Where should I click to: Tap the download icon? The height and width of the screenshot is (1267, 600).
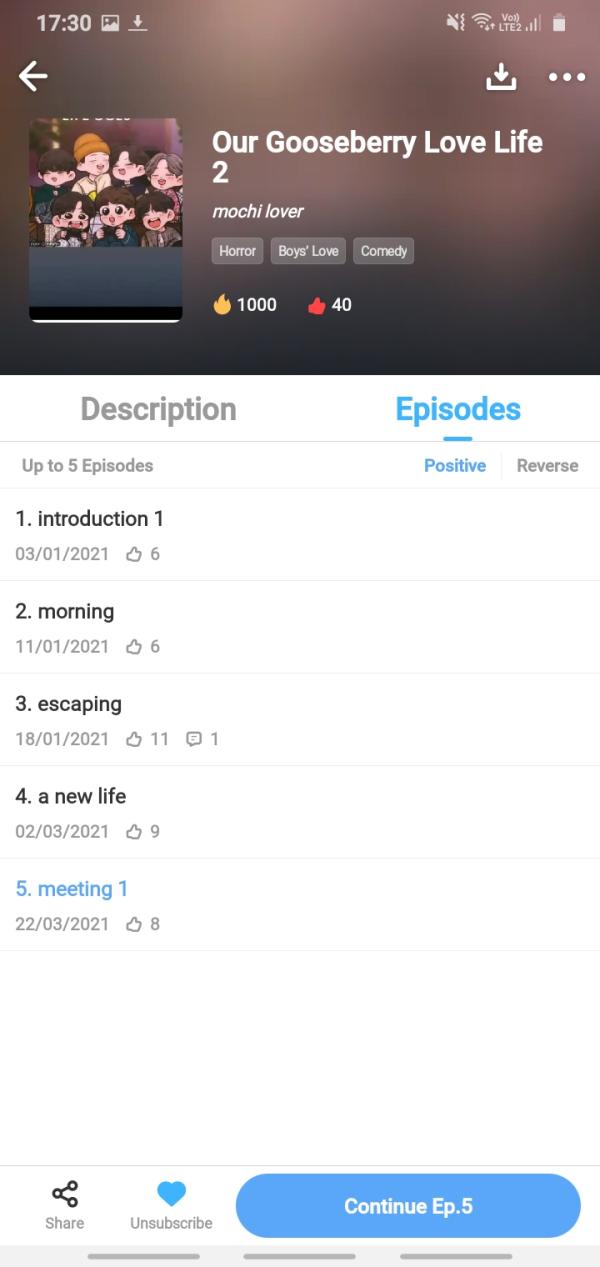[x=502, y=77]
